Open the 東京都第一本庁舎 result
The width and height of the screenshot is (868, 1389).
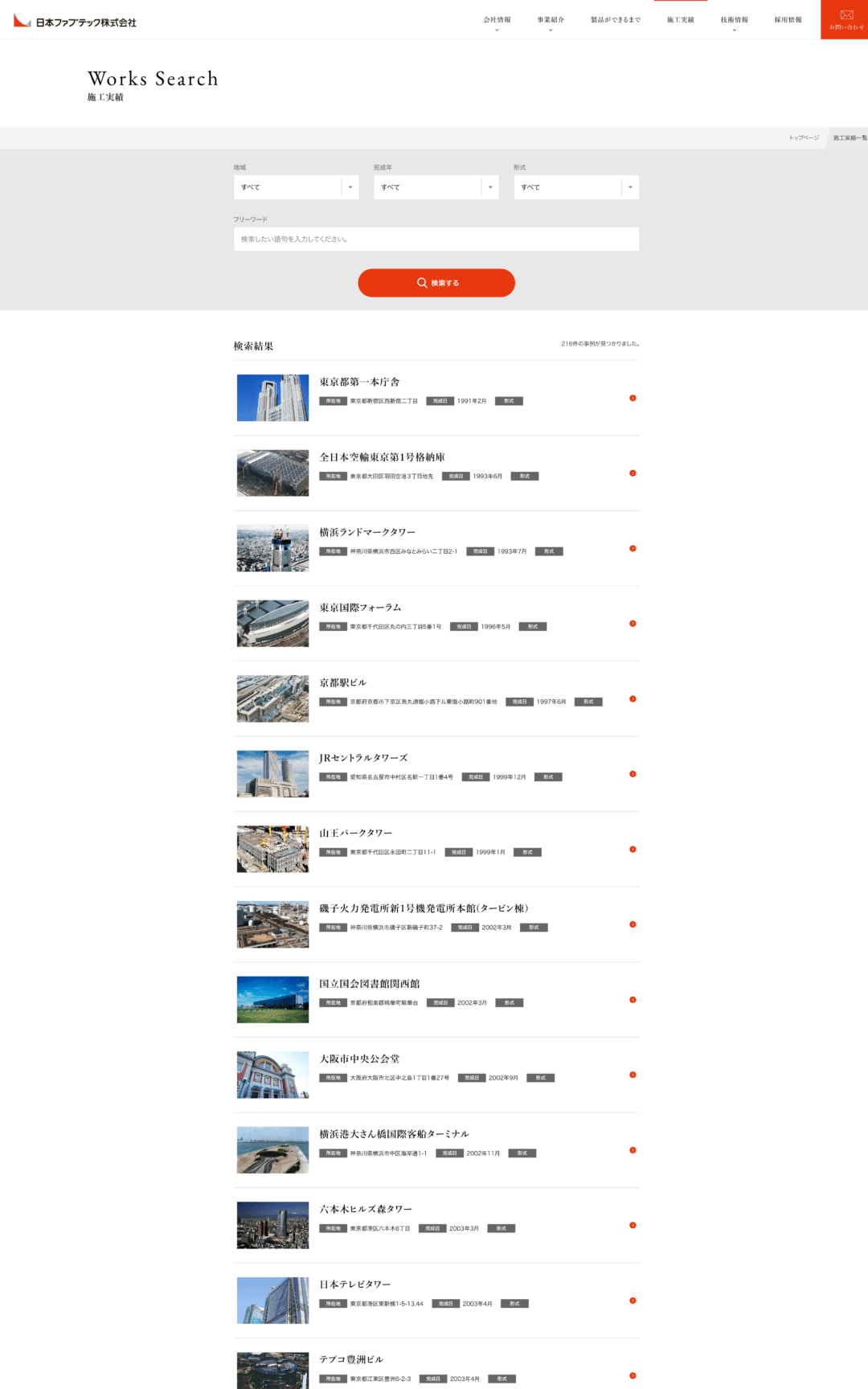(359, 382)
